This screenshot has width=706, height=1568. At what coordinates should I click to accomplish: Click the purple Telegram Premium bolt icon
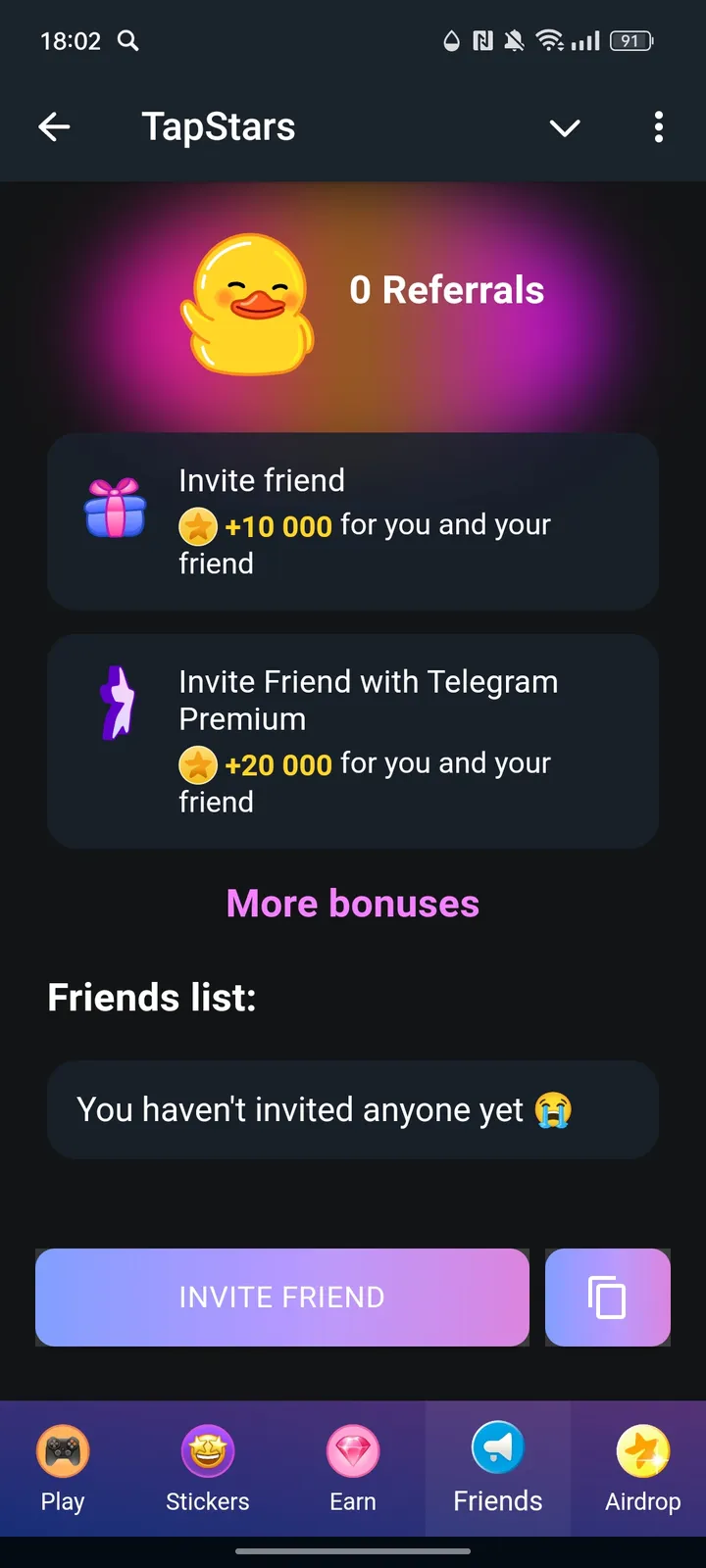point(118,703)
